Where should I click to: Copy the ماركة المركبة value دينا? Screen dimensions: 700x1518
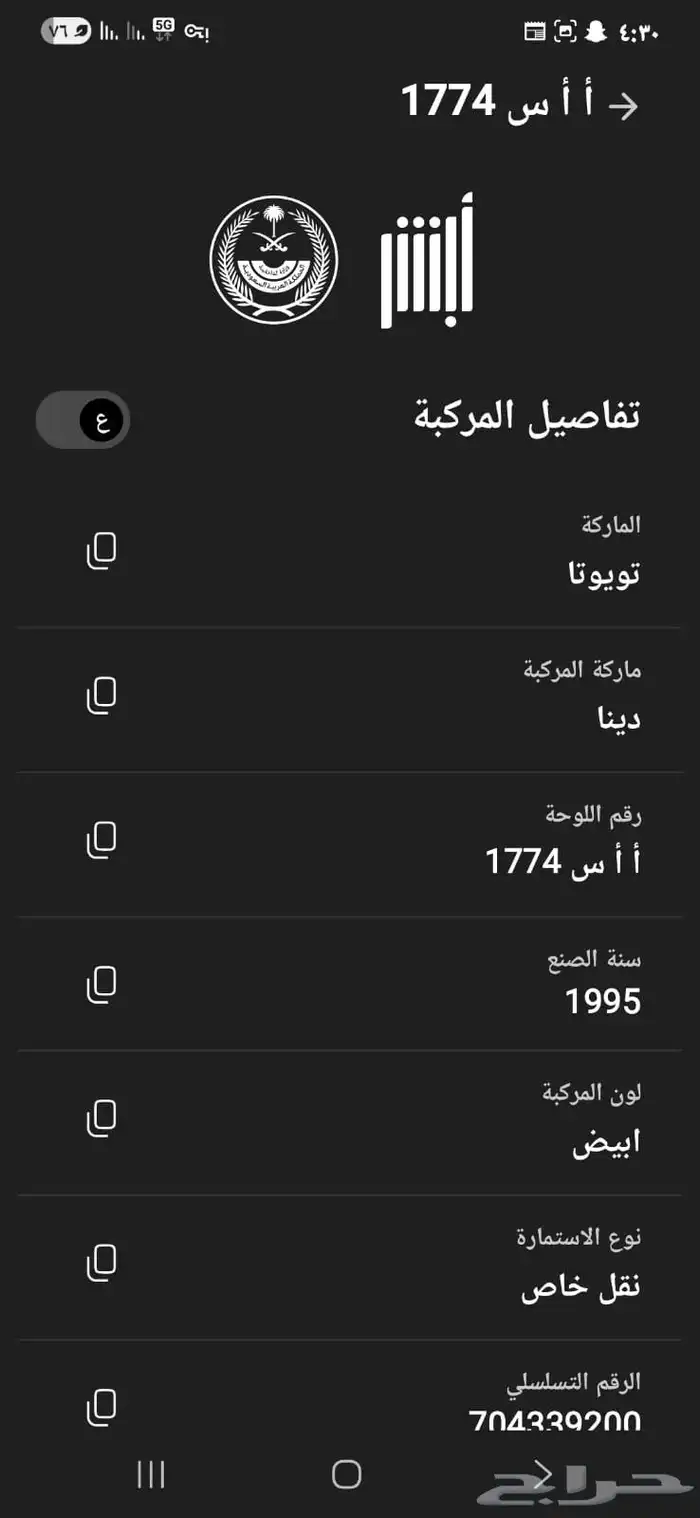[101, 695]
